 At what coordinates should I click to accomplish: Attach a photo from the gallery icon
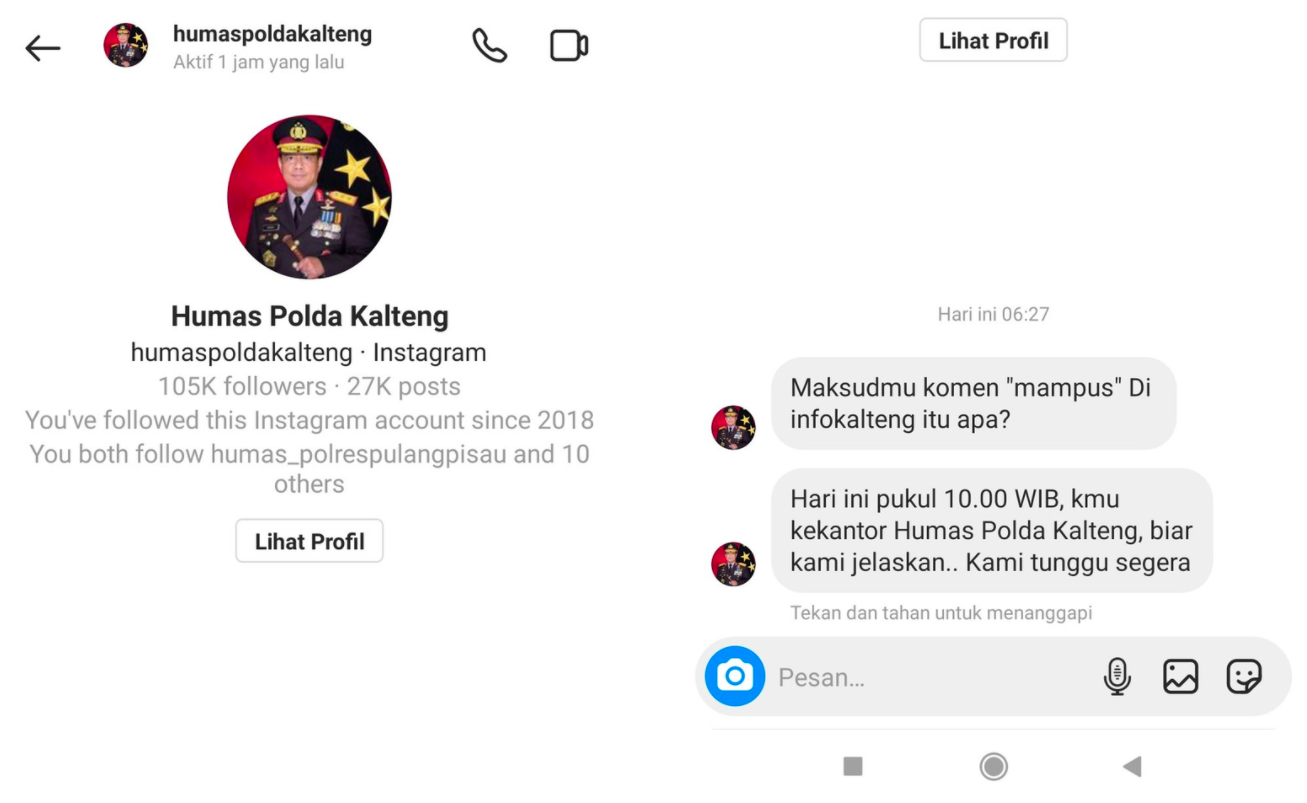[x=1180, y=677]
